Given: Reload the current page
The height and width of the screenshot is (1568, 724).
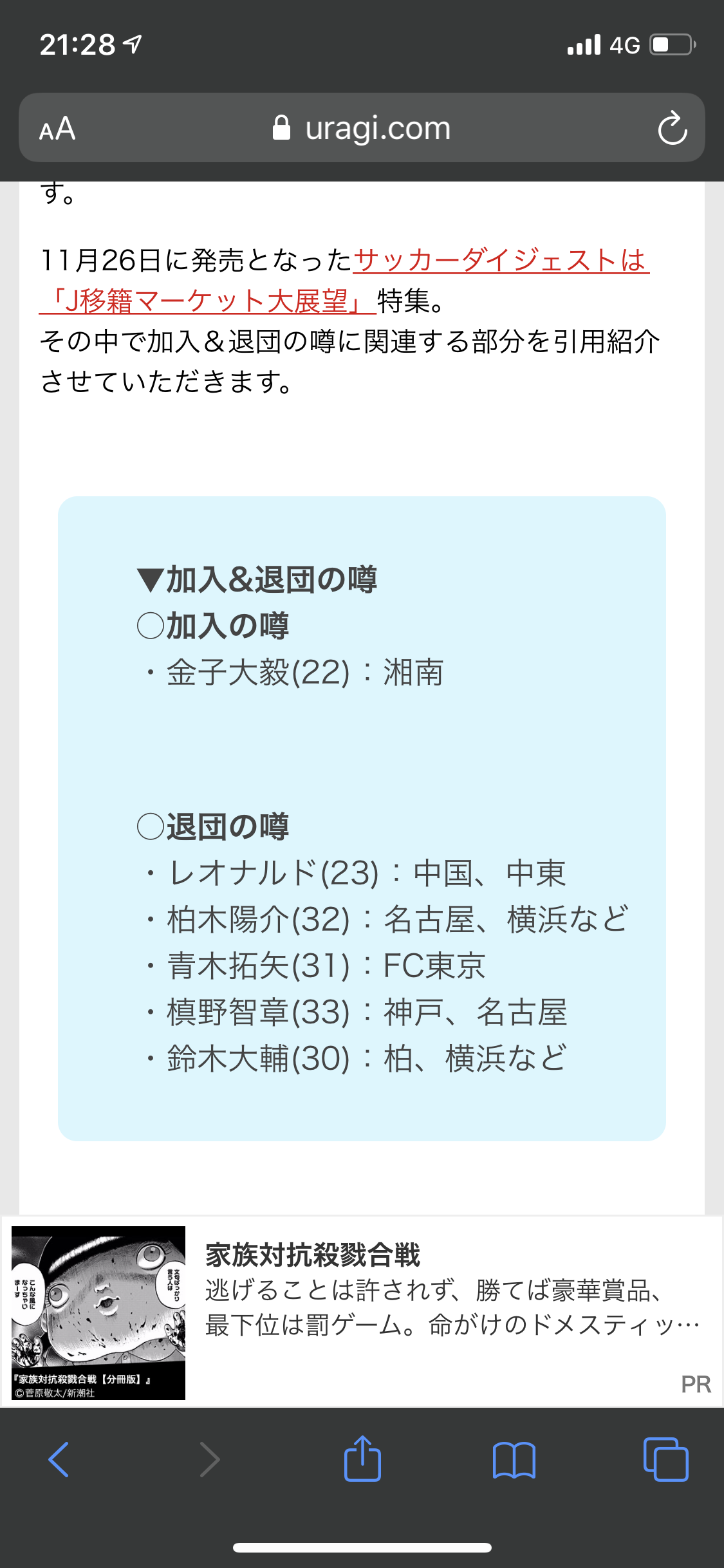Looking at the screenshot, I should (672, 129).
